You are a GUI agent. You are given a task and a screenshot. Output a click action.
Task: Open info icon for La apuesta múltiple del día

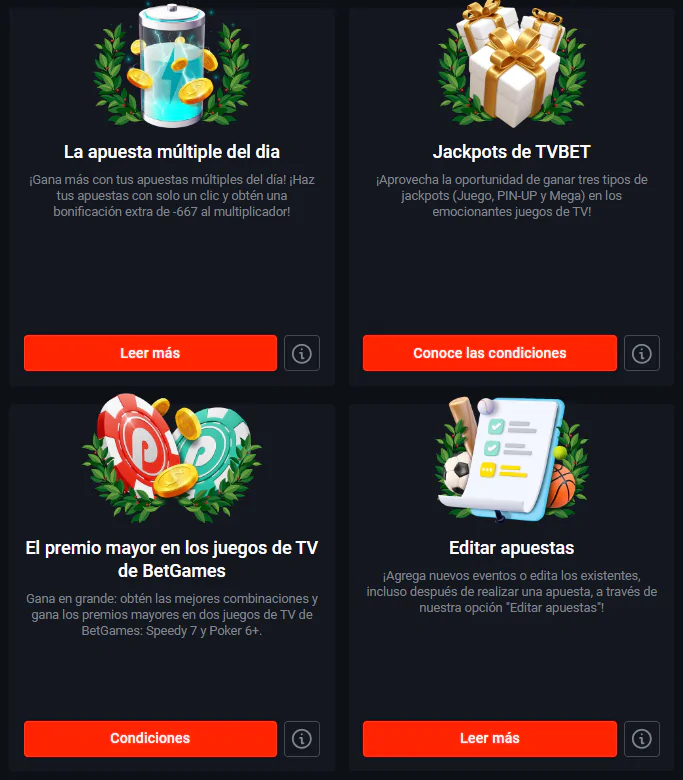302,353
